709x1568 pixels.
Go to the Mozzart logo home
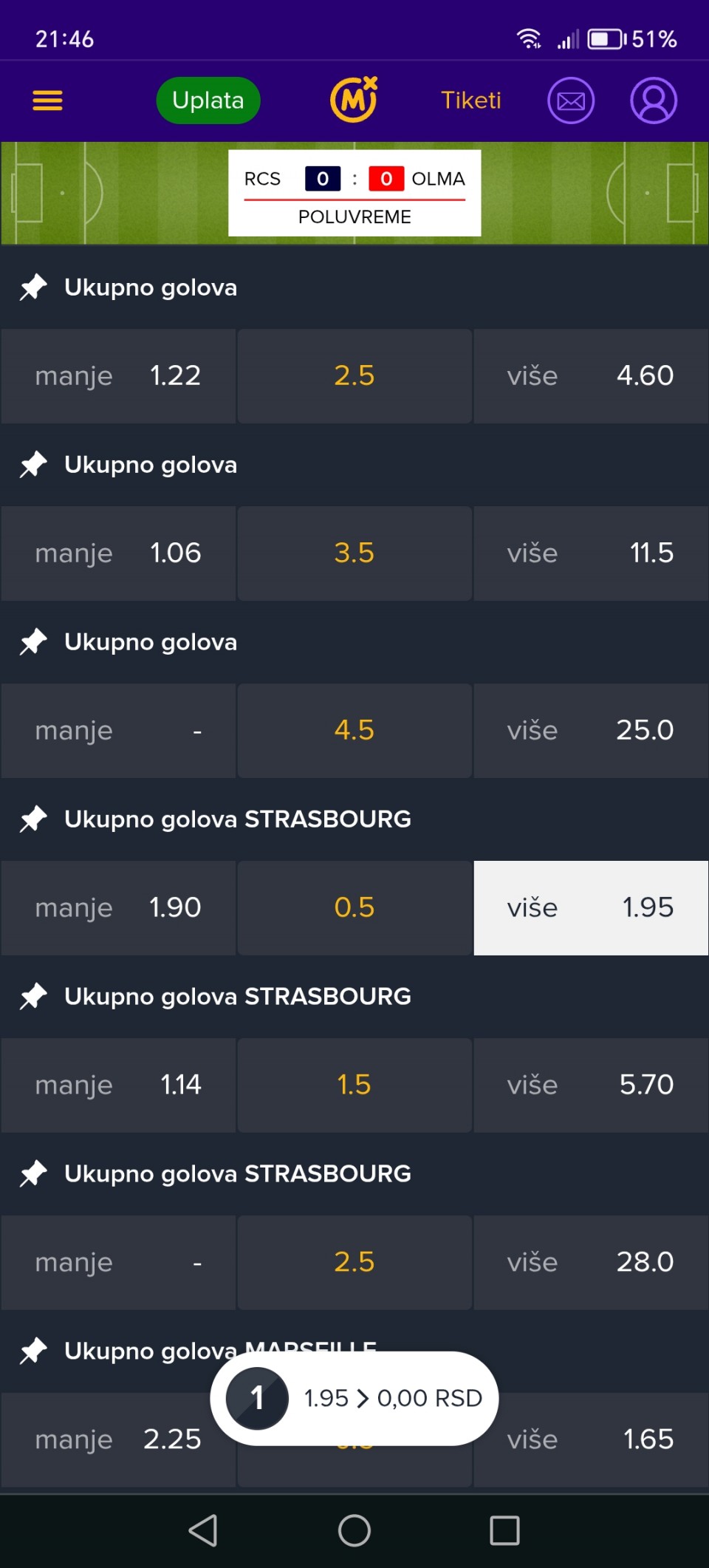[354, 99]
